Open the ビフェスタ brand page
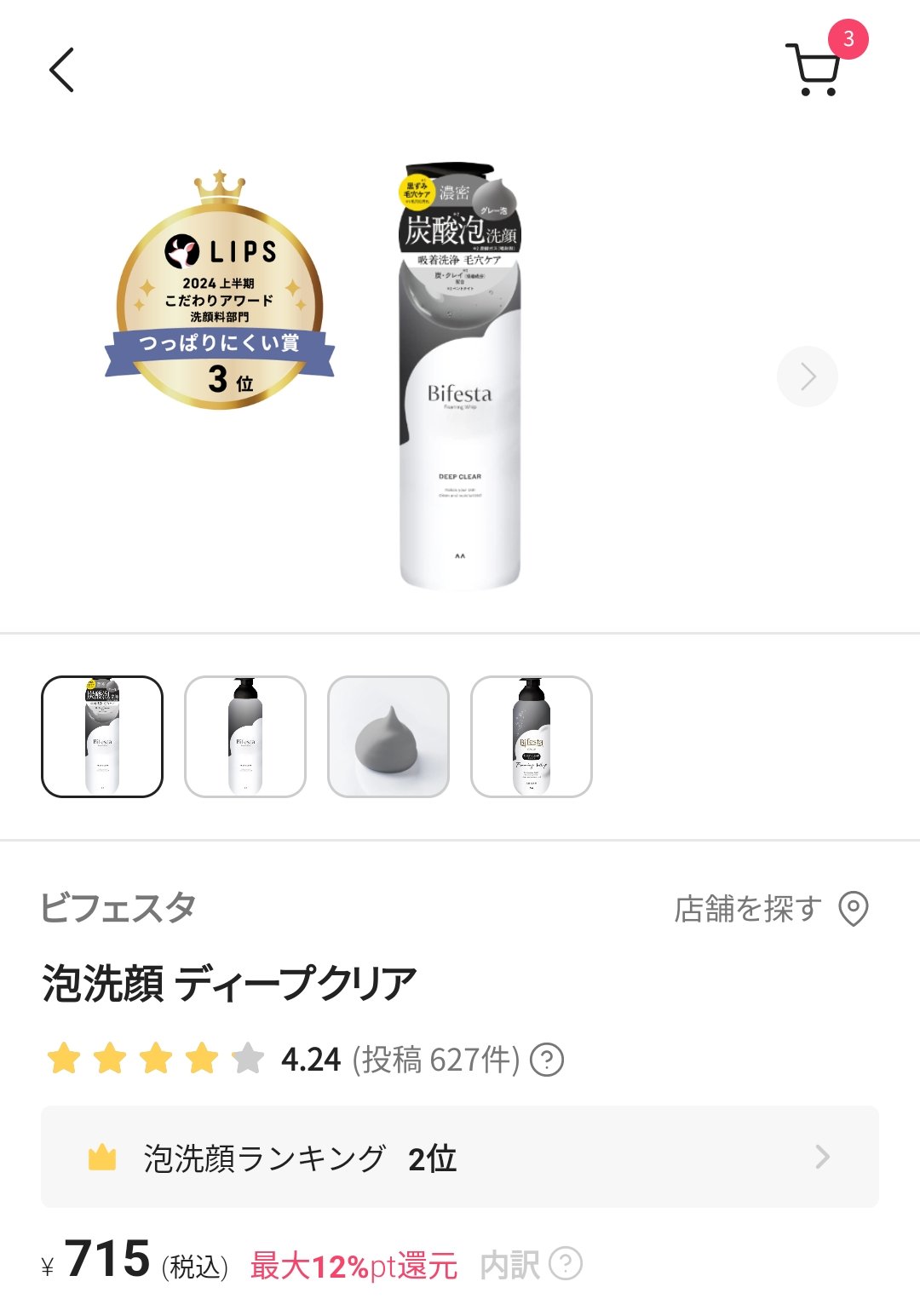This screenshot has width=920, height=1316. 118,908
